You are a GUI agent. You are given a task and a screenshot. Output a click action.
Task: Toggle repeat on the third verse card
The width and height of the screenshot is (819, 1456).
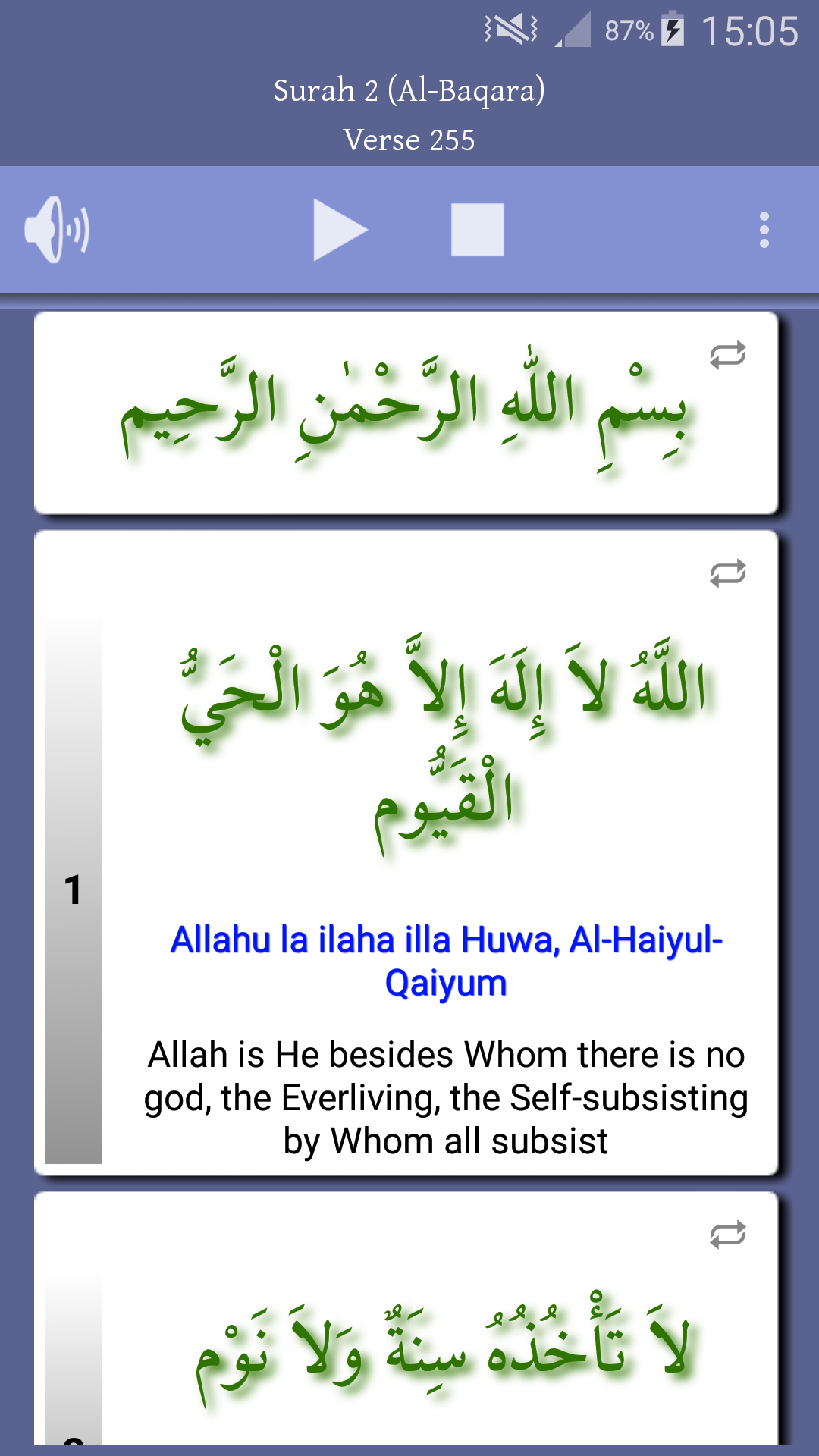[727, 1235]
